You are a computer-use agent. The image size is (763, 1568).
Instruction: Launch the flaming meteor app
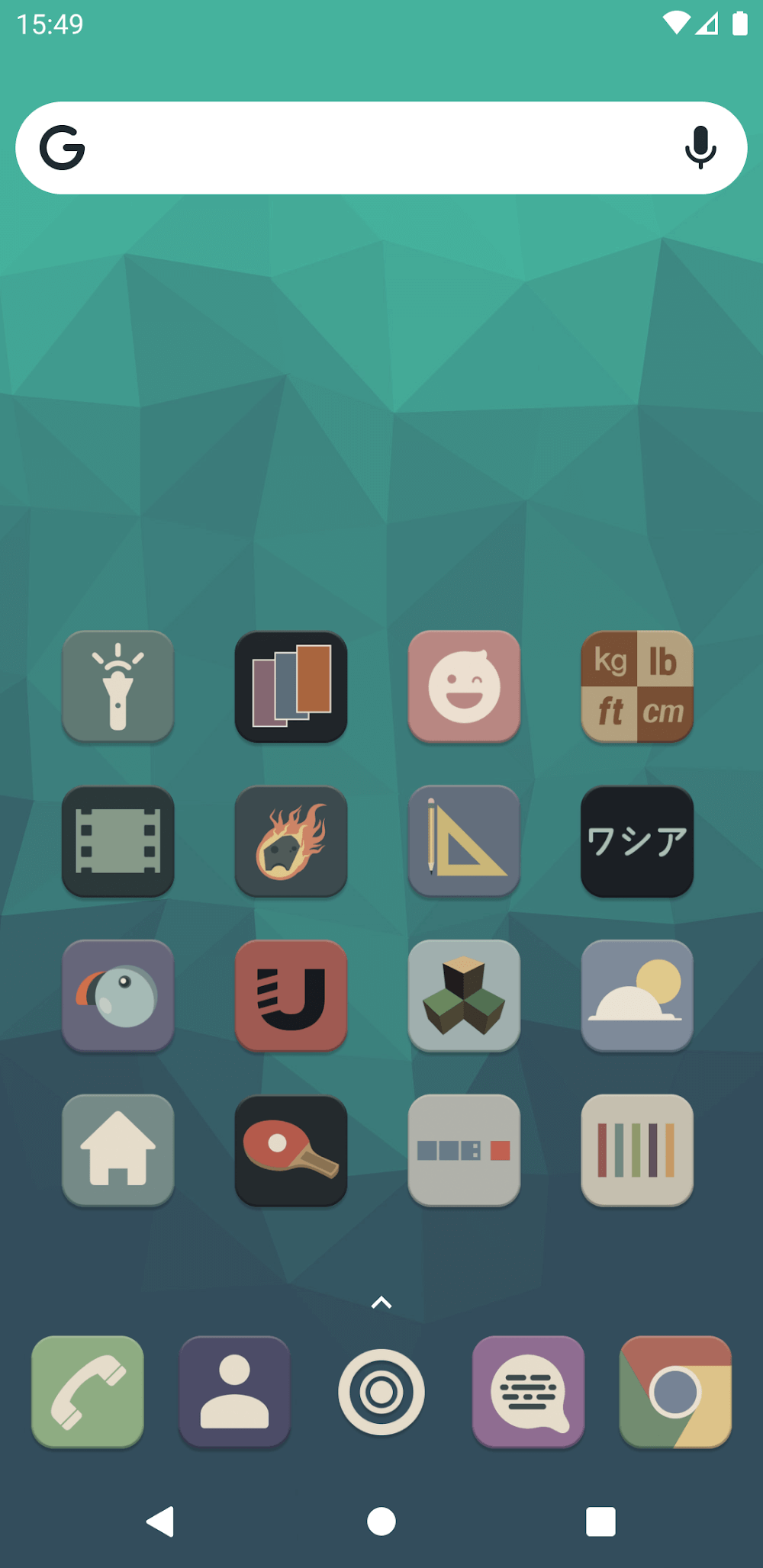pos(291,841)
